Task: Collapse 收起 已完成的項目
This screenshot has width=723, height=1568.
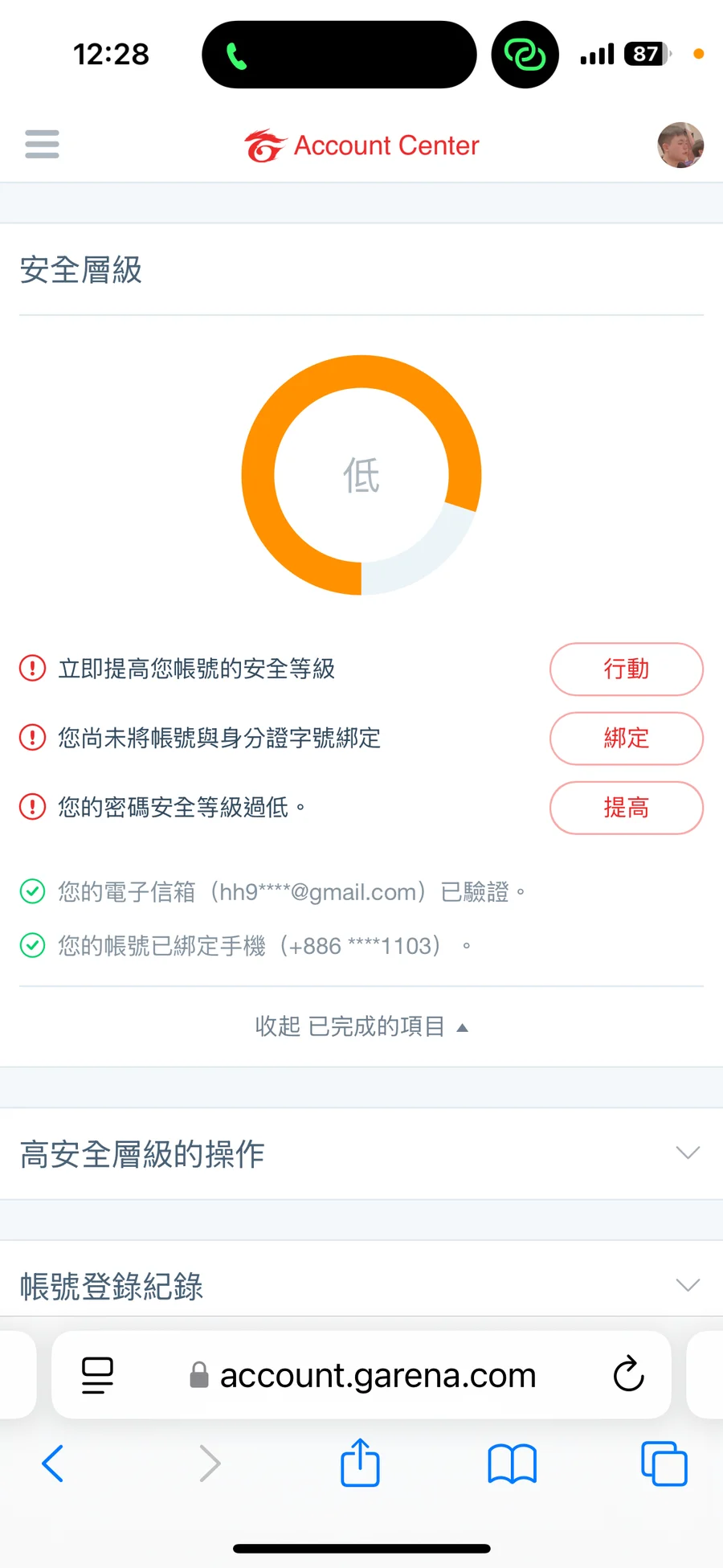Action: pyautogui.click(x=361, y=1026)
